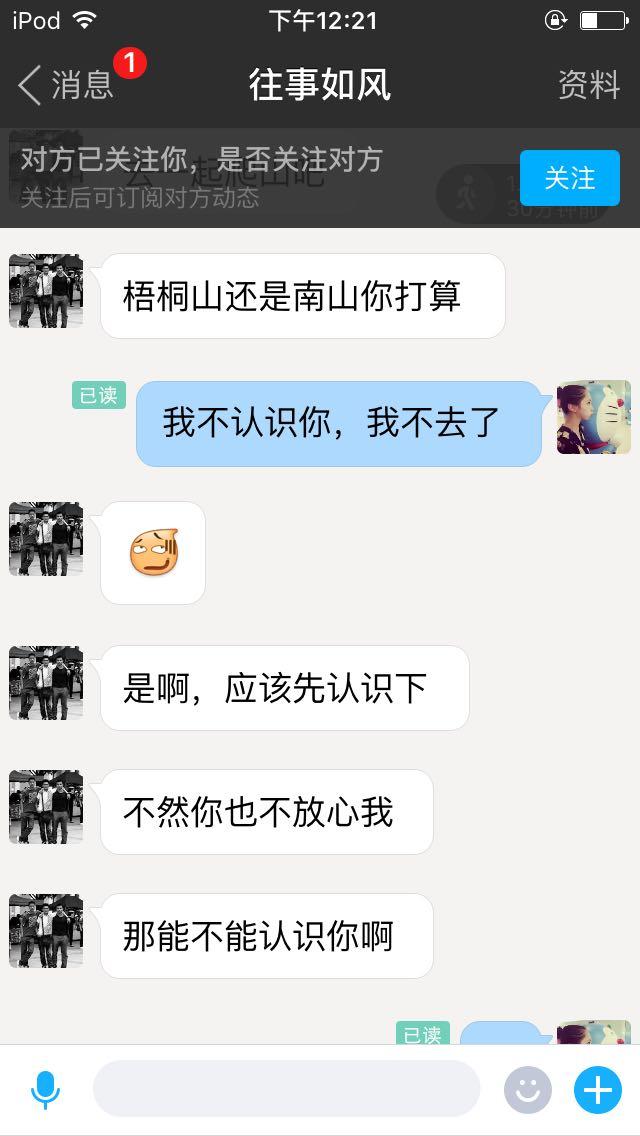Open the plus attachment menu
Screen dimensions: 640x1136
tap(597, 1089)
